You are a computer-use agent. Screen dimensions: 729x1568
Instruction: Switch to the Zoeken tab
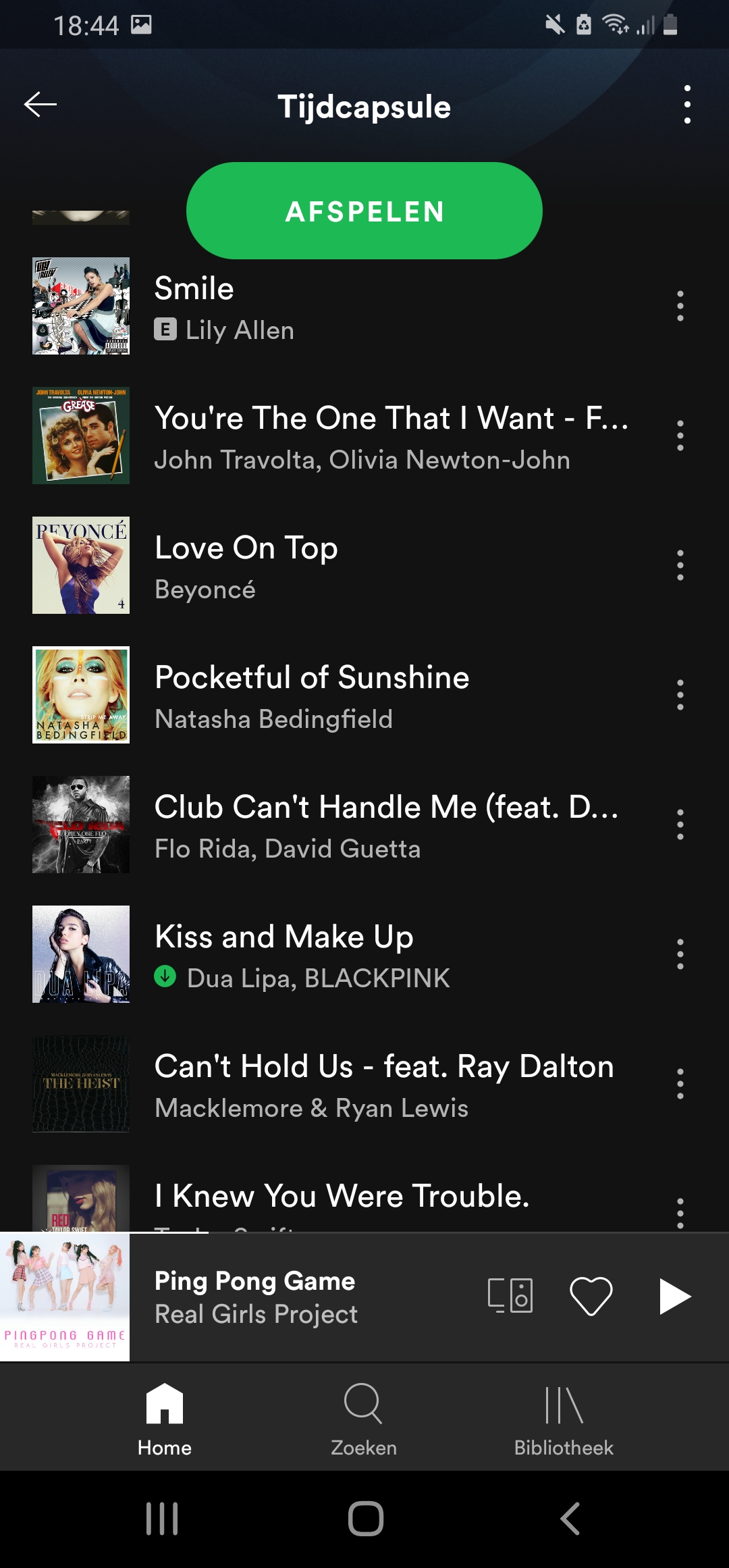tap(364, 1419)
